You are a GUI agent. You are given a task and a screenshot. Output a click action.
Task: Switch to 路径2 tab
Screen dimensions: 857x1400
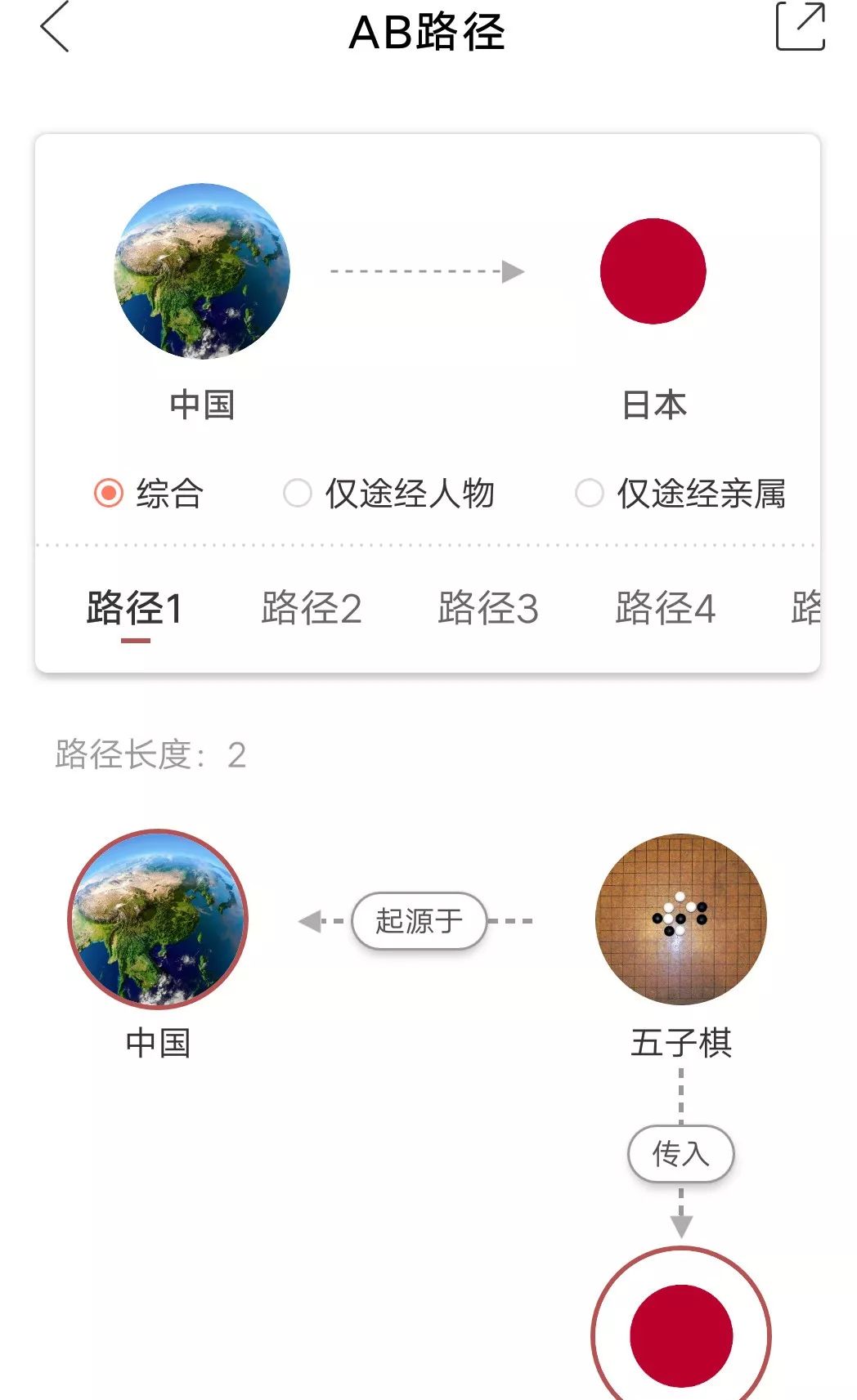pyautogui.click(x=312, y=608)
